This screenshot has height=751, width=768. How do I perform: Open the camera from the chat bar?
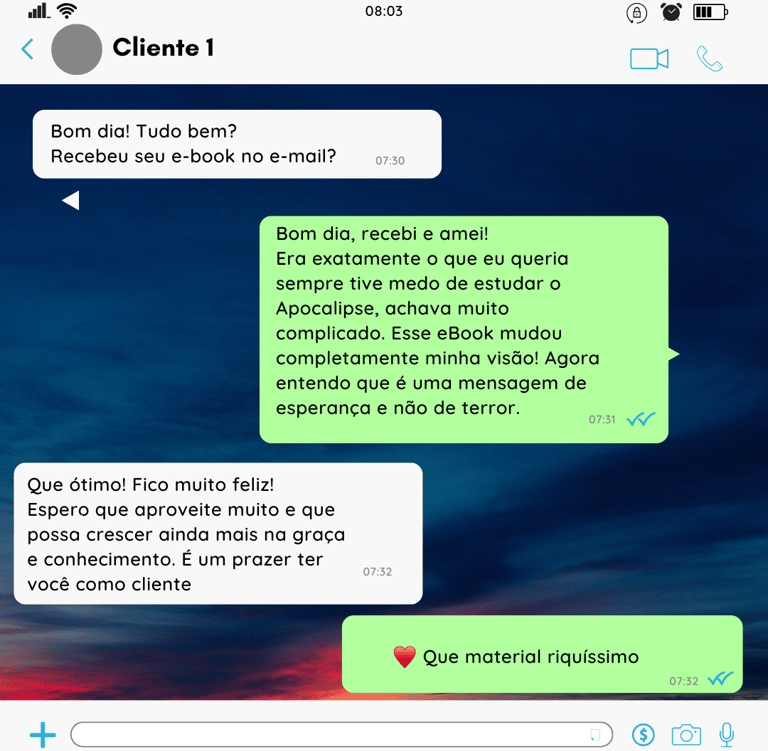(x=686, y=735)
